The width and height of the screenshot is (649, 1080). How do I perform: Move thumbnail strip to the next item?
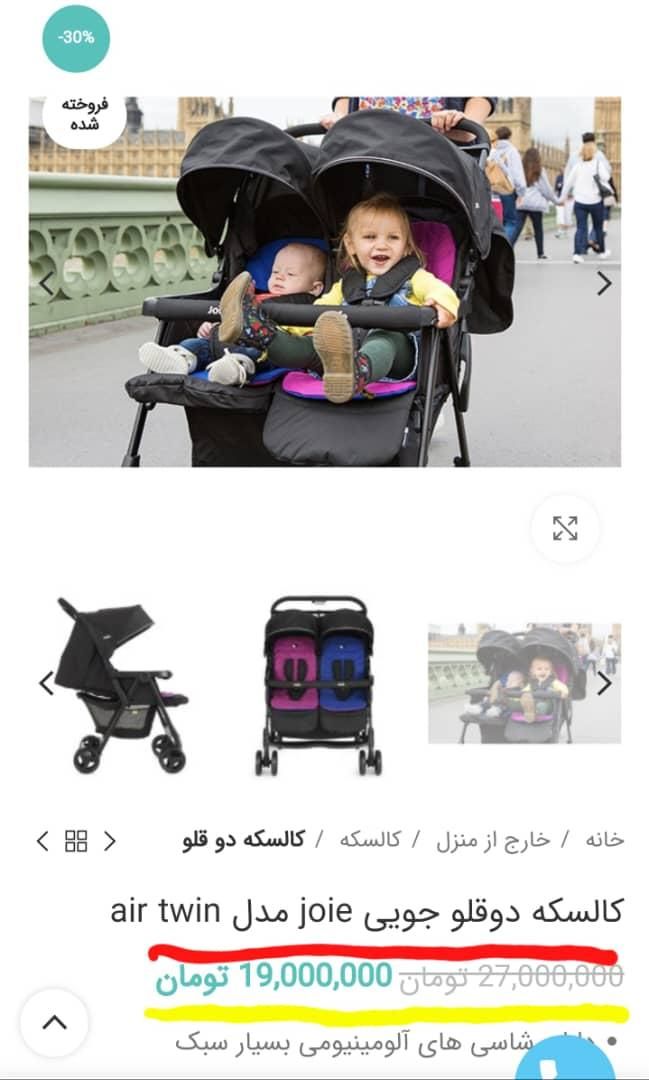(x=604, y=684)
